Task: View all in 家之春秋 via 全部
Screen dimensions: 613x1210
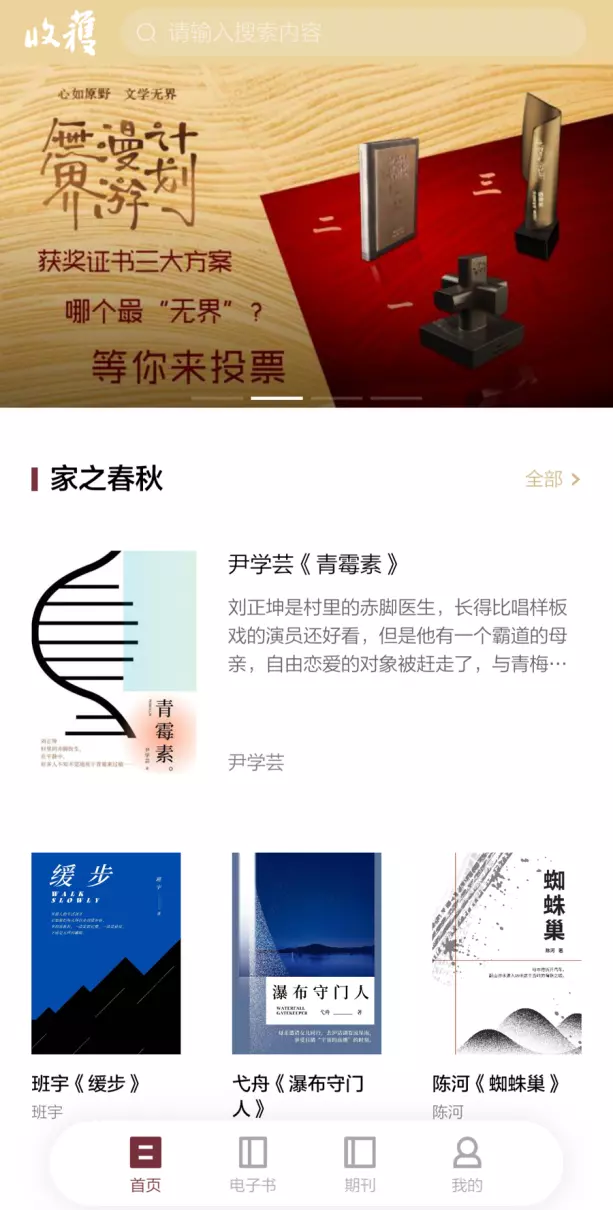Action: (x=553, y=479)
